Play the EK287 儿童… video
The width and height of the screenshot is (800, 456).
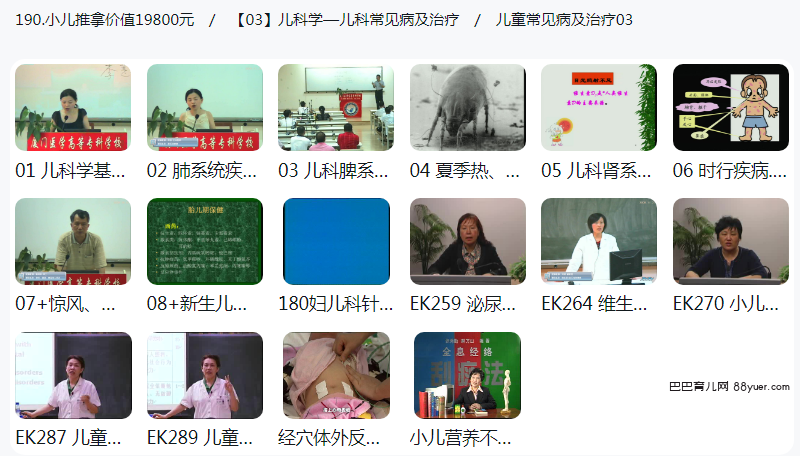point(73,375)
